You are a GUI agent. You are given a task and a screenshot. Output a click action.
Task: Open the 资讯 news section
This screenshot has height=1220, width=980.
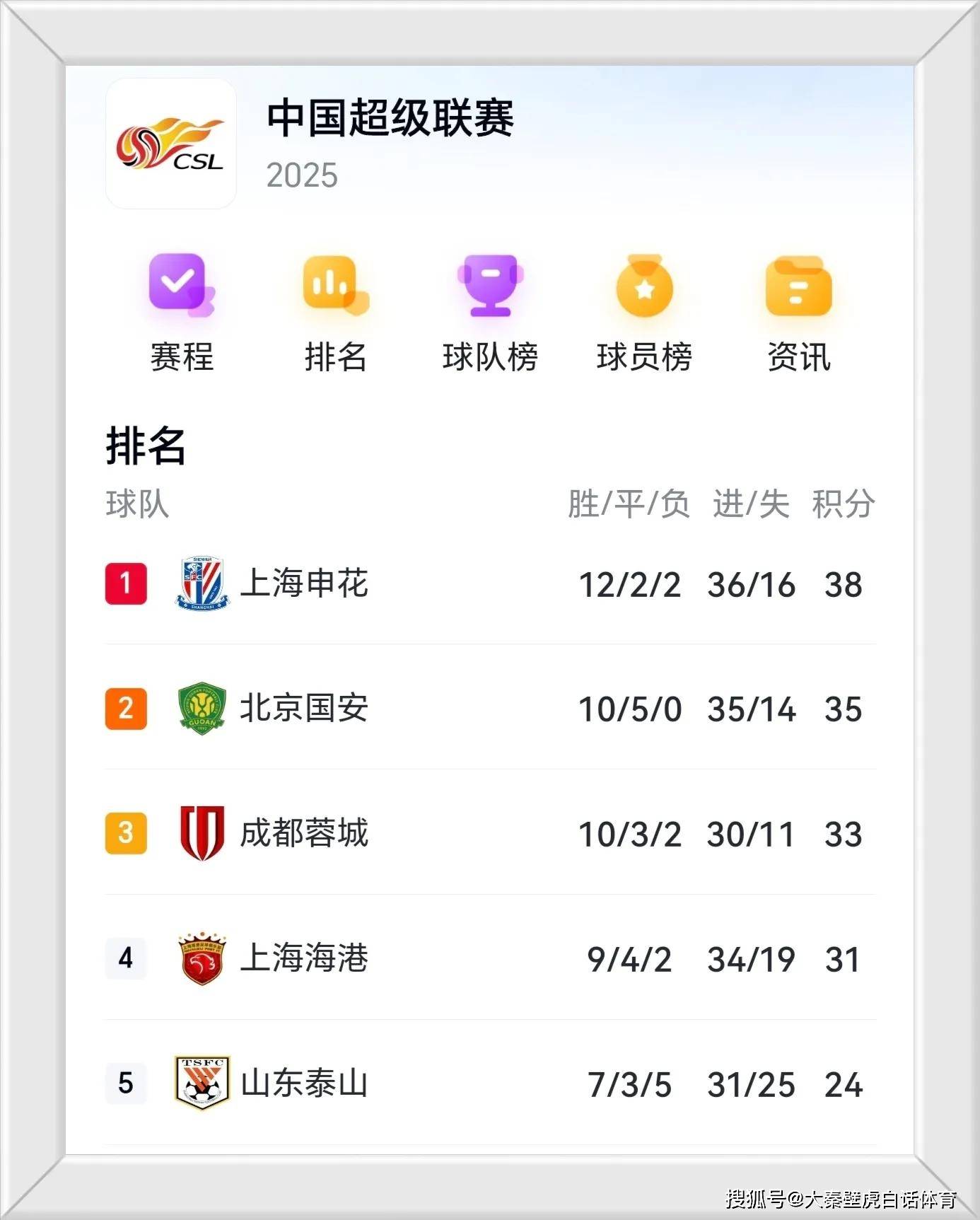(x=798, y=313)
